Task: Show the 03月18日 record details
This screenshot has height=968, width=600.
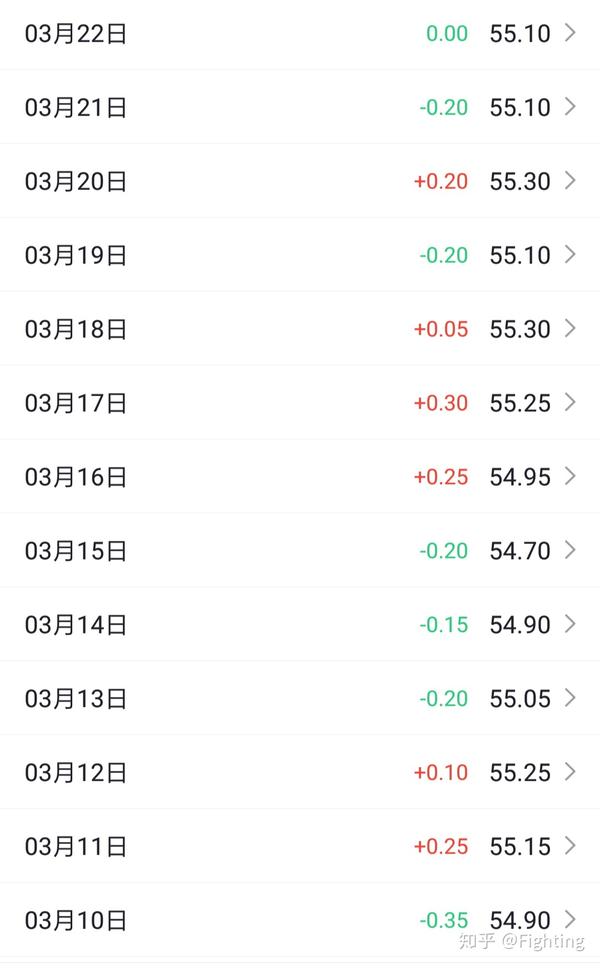Action: [x=300, y=329]
